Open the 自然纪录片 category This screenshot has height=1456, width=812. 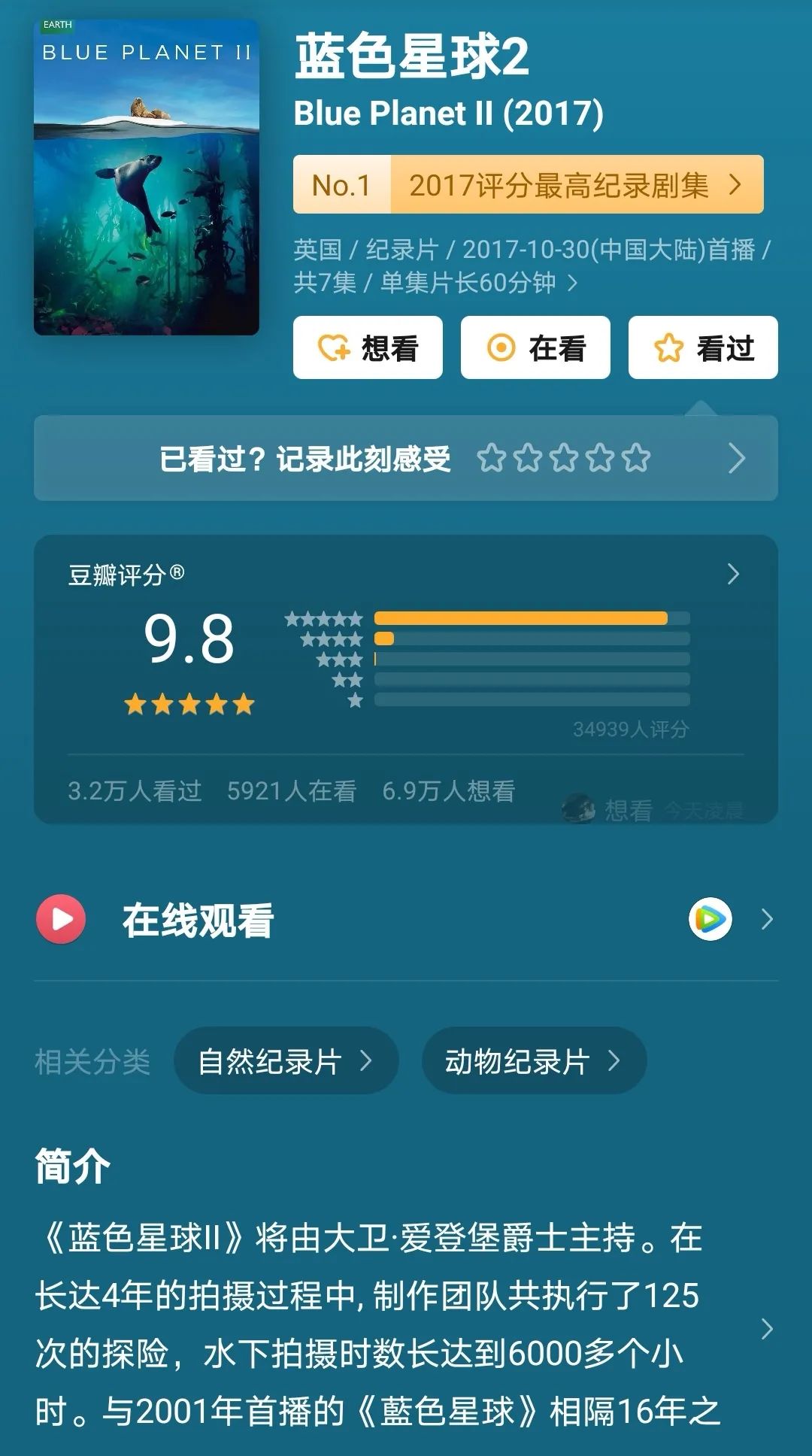286,1060
